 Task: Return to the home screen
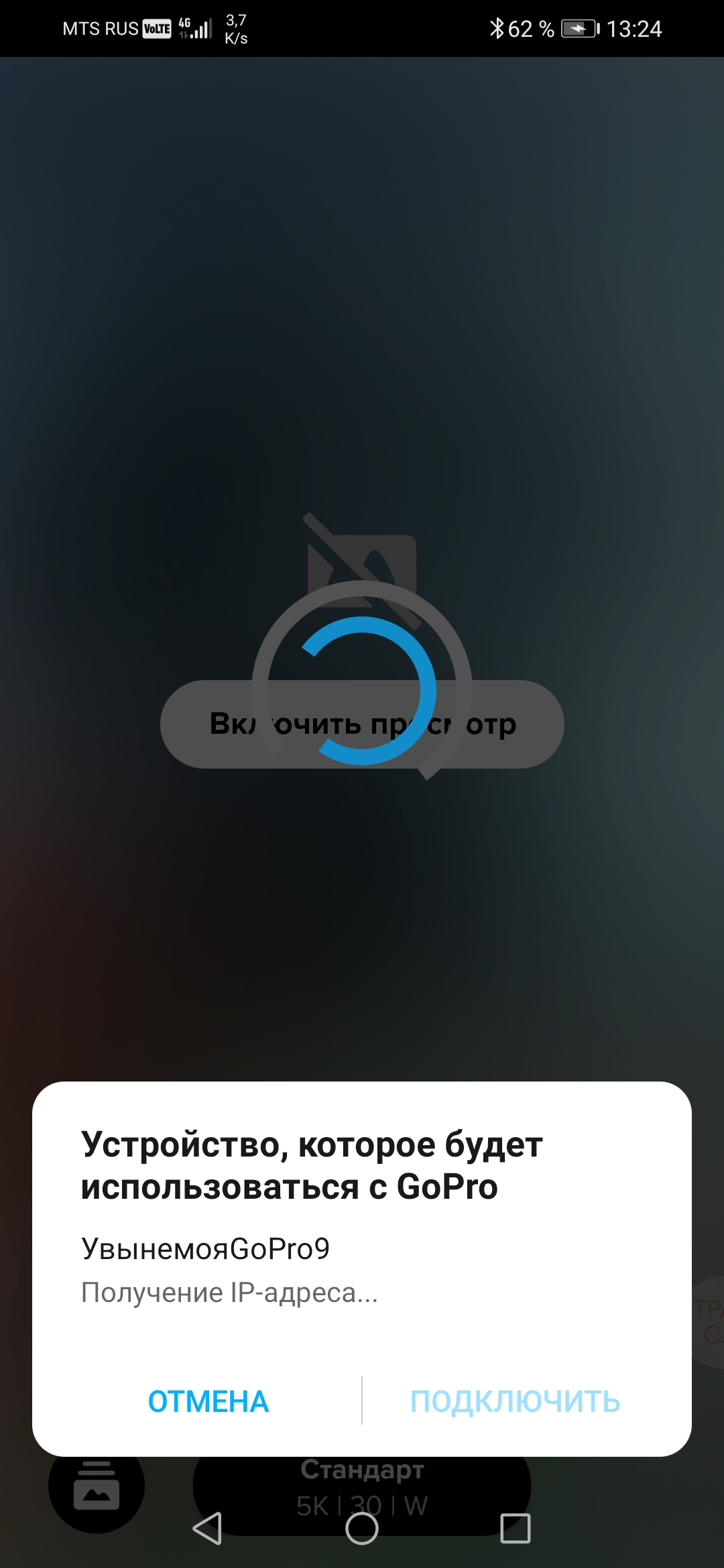coord(362,1528)
